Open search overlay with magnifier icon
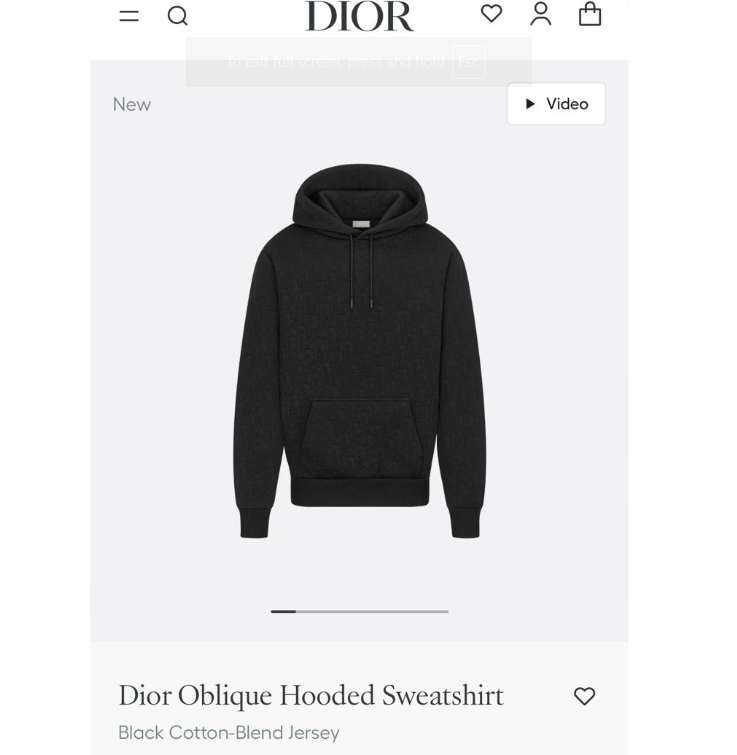The image size is (737, 755). point(178,16)
